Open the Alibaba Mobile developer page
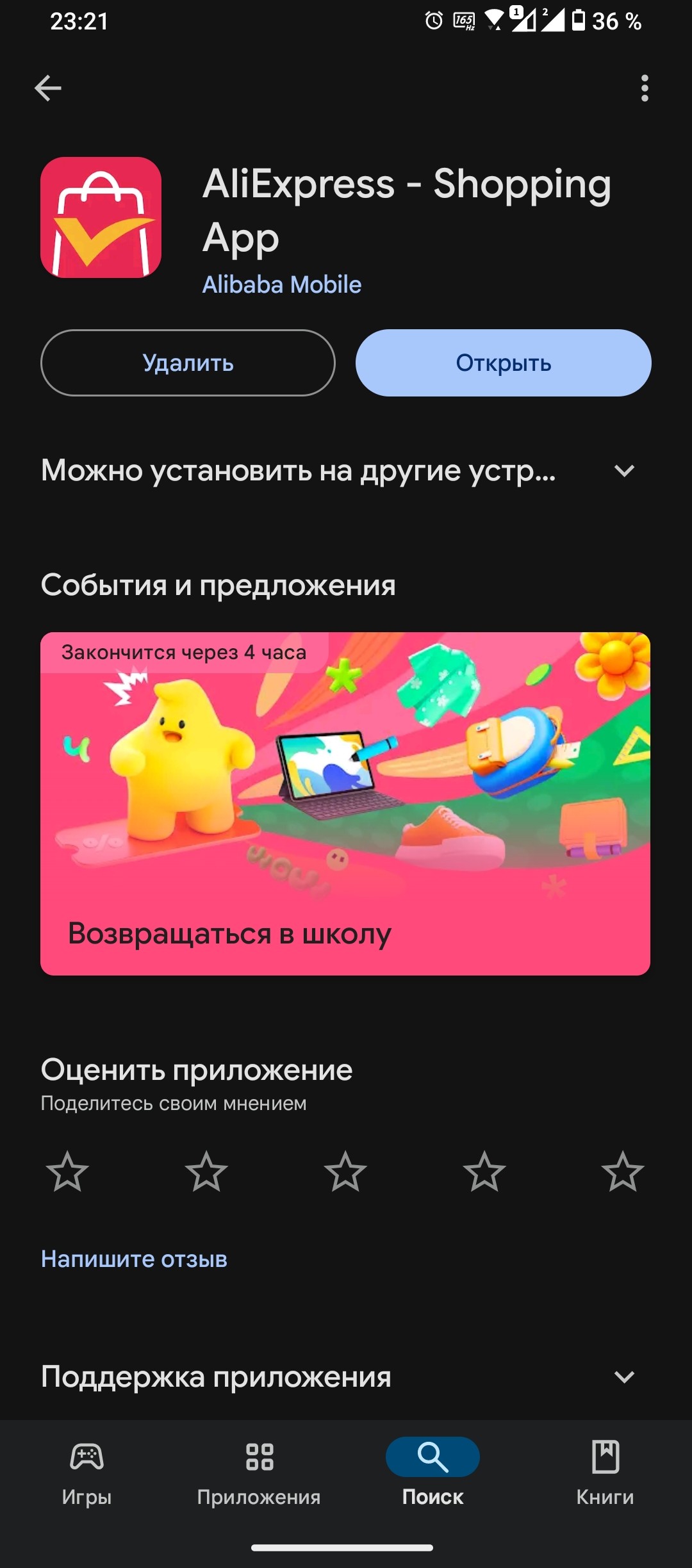Screen dimensions: 692x1568 282,284
